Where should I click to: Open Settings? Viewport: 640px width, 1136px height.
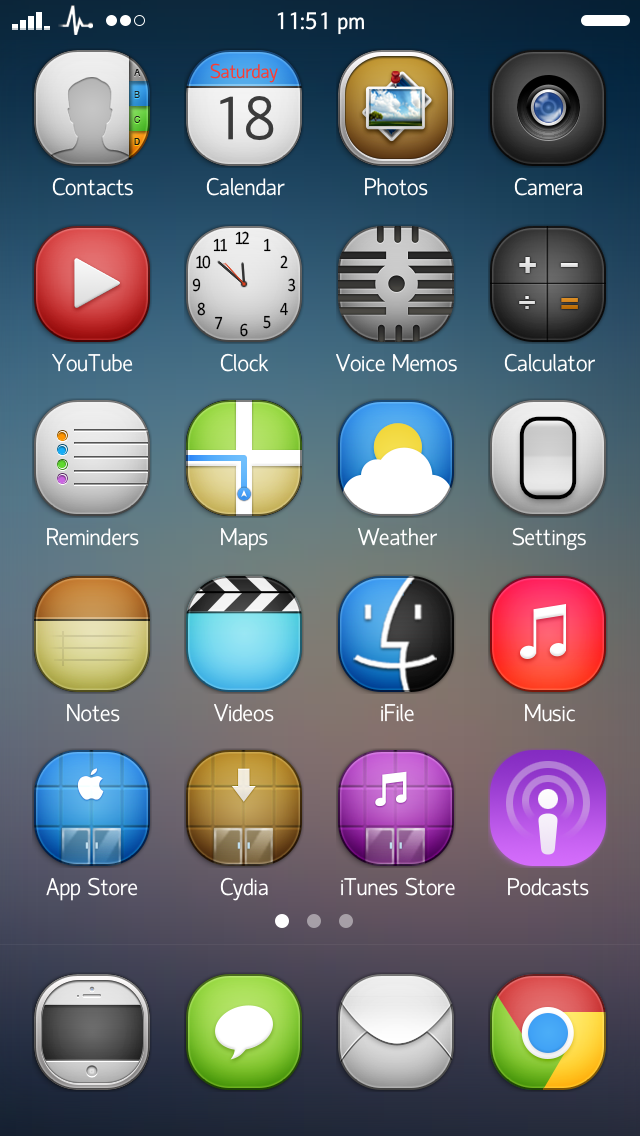pyautogui.click(x=548, y=459)
